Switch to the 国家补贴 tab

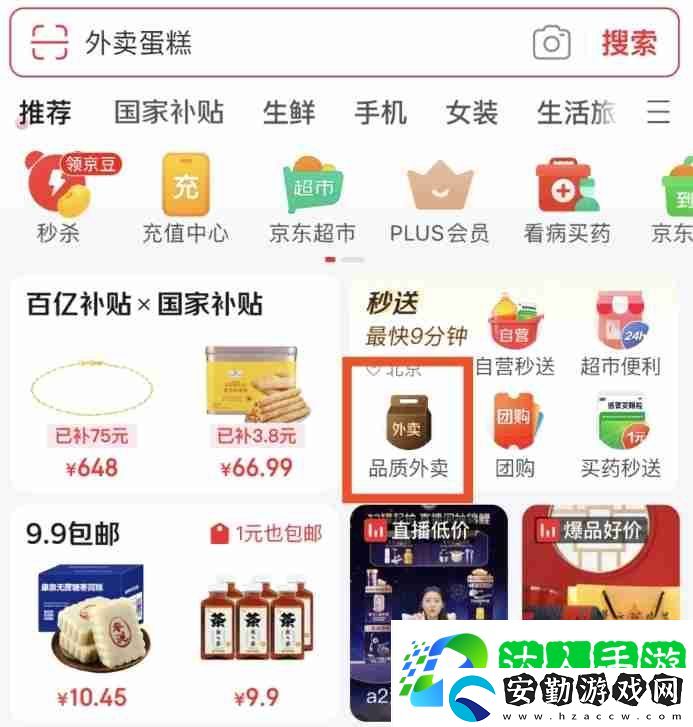click(168, 111)
